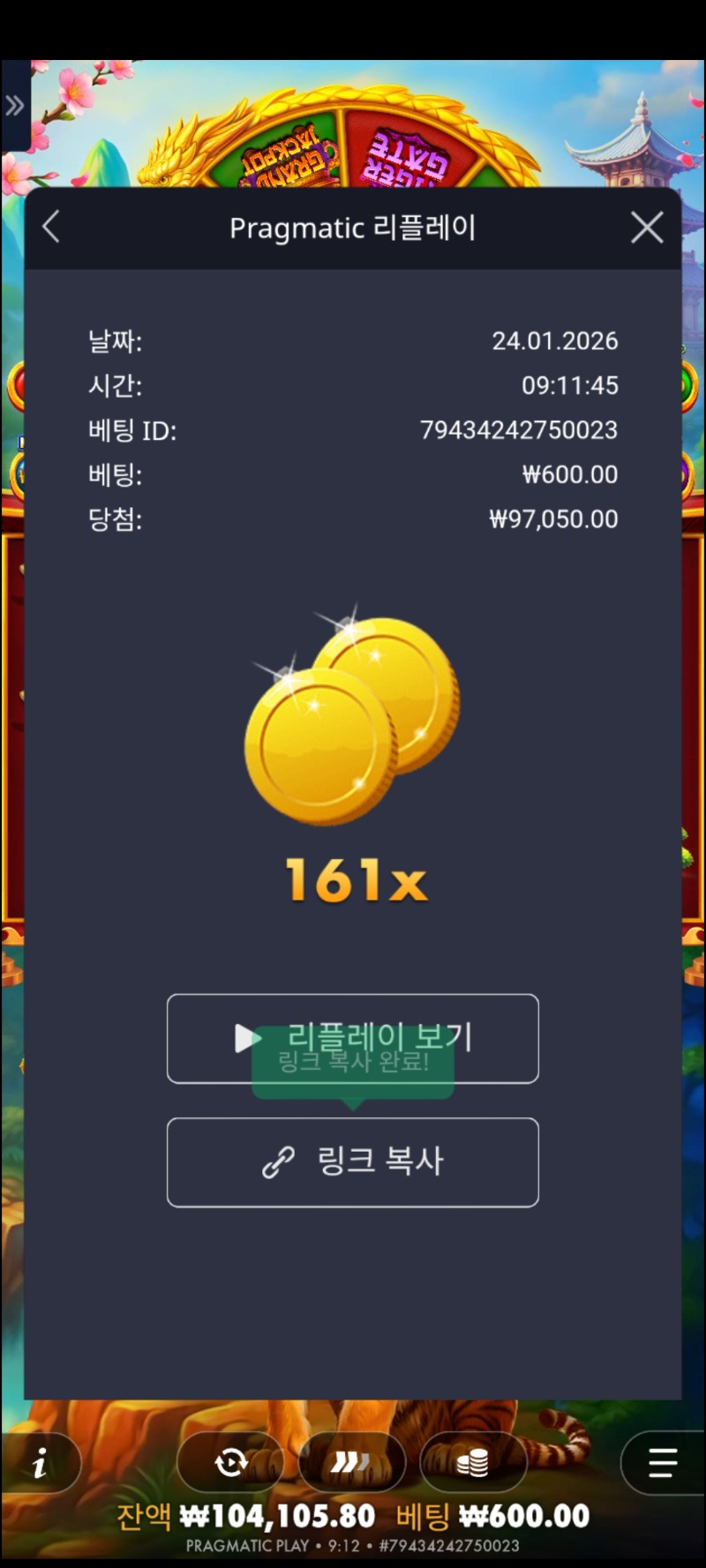The height and width of the screenshot is (1568, 706).
Task: Tap the autoplay spin icon
Action: point(231,1464)
